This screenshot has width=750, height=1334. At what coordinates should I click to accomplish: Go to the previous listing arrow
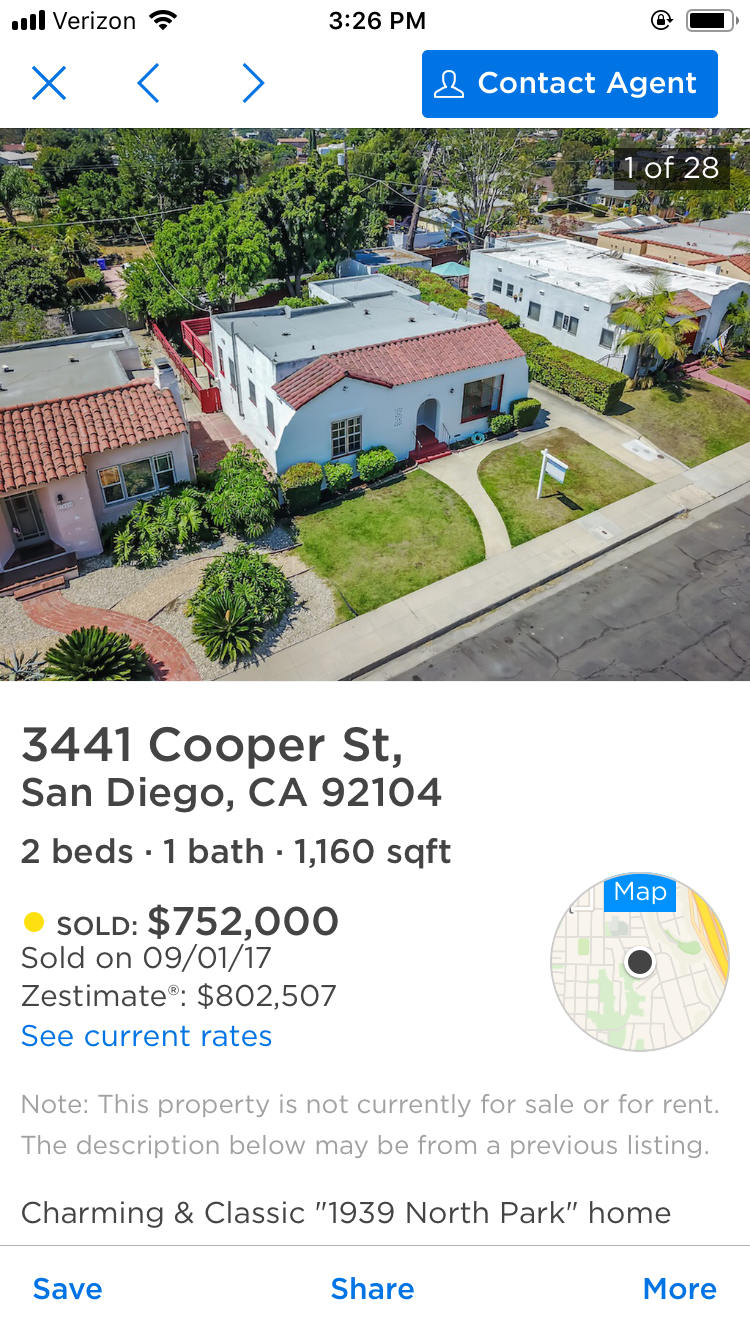(148, 84)
